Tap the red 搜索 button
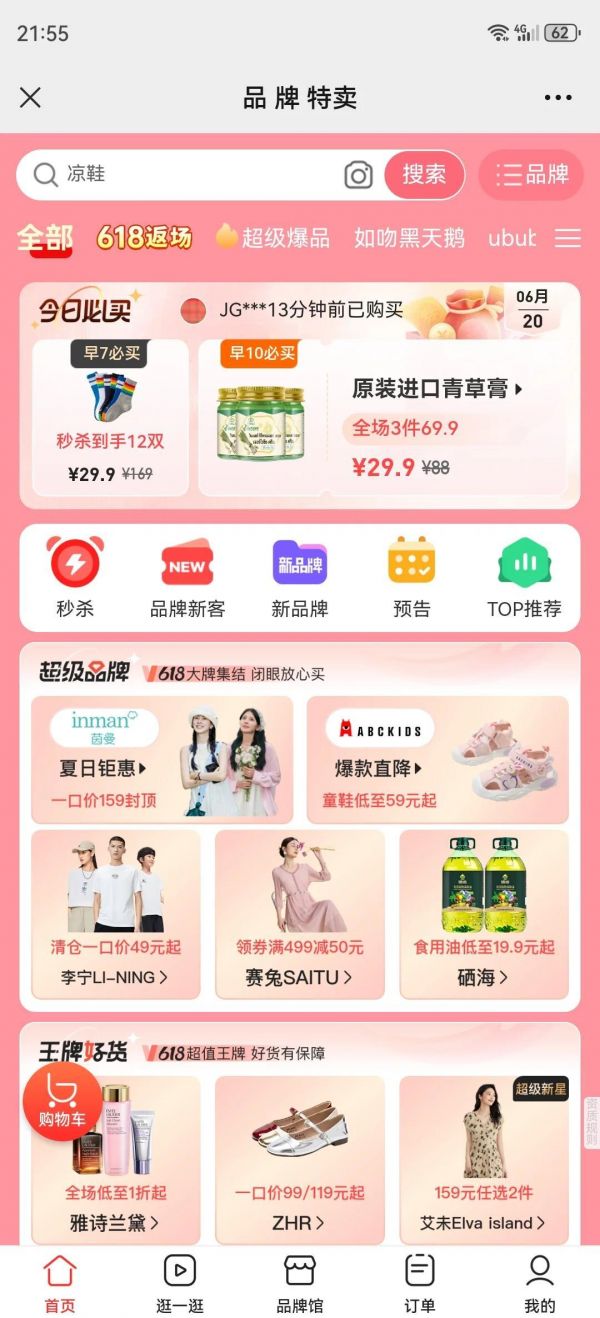 click(424, 175)
